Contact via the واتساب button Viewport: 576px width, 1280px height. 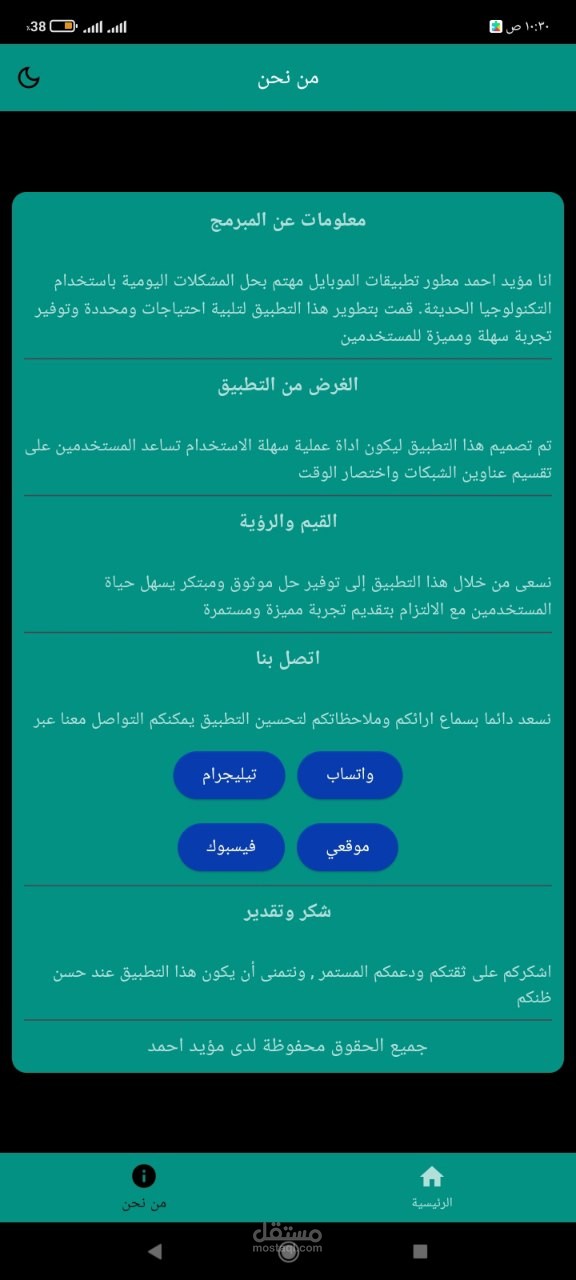350,775
